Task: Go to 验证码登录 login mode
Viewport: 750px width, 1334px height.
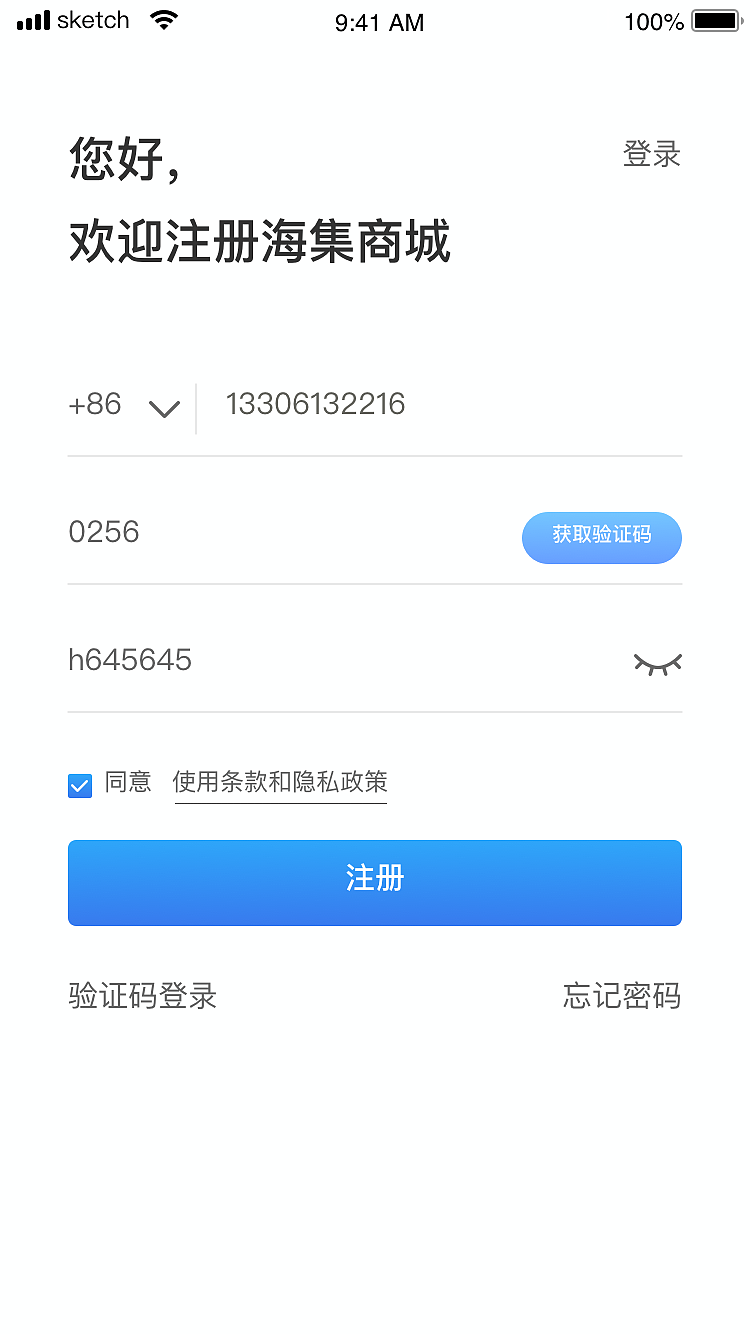Action: 141,996
